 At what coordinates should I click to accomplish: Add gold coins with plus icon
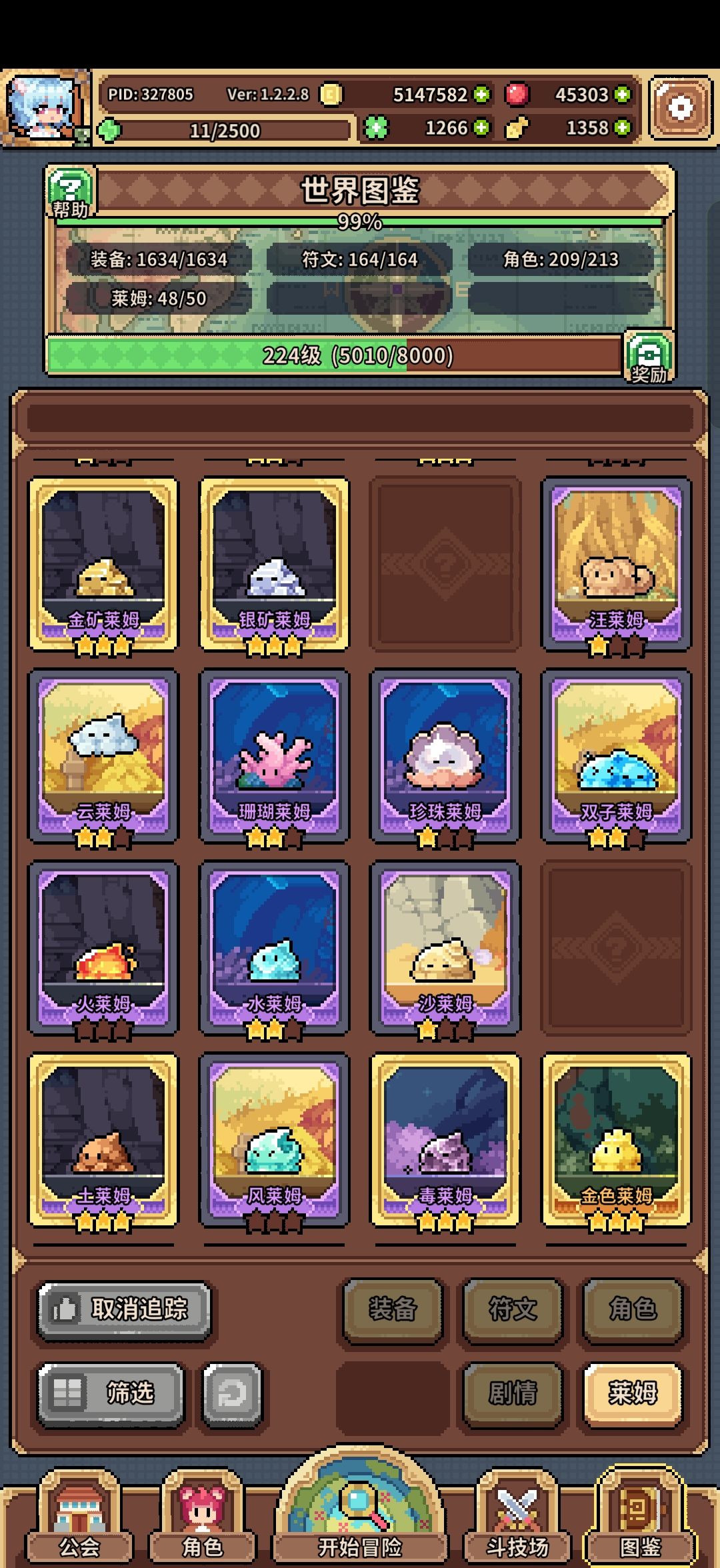coord(481,95)
